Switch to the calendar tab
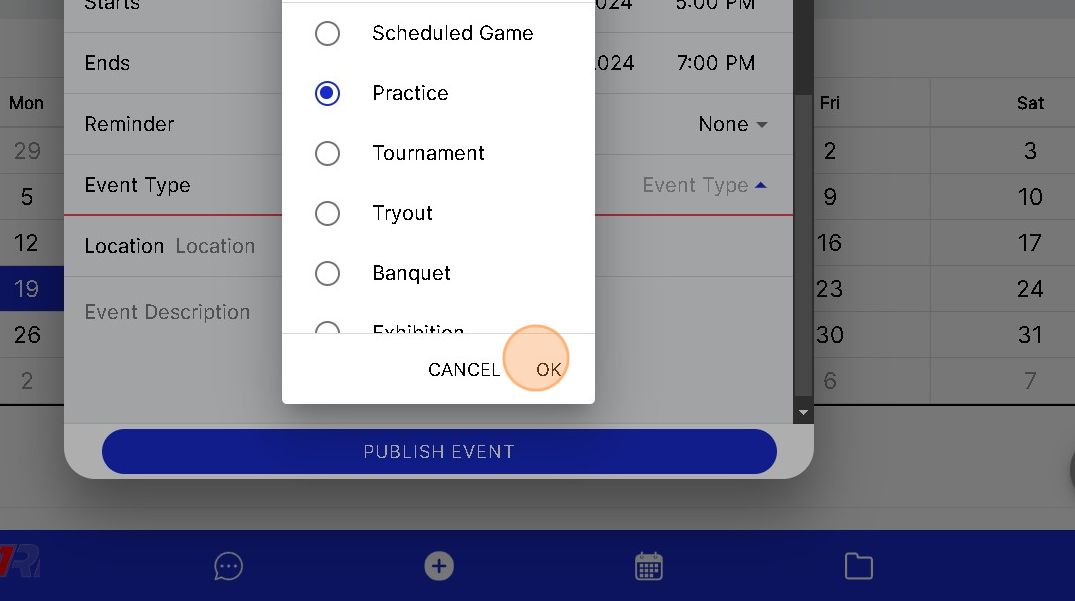The width and height of the screenshot is (1075, 601). coord(649,567)
